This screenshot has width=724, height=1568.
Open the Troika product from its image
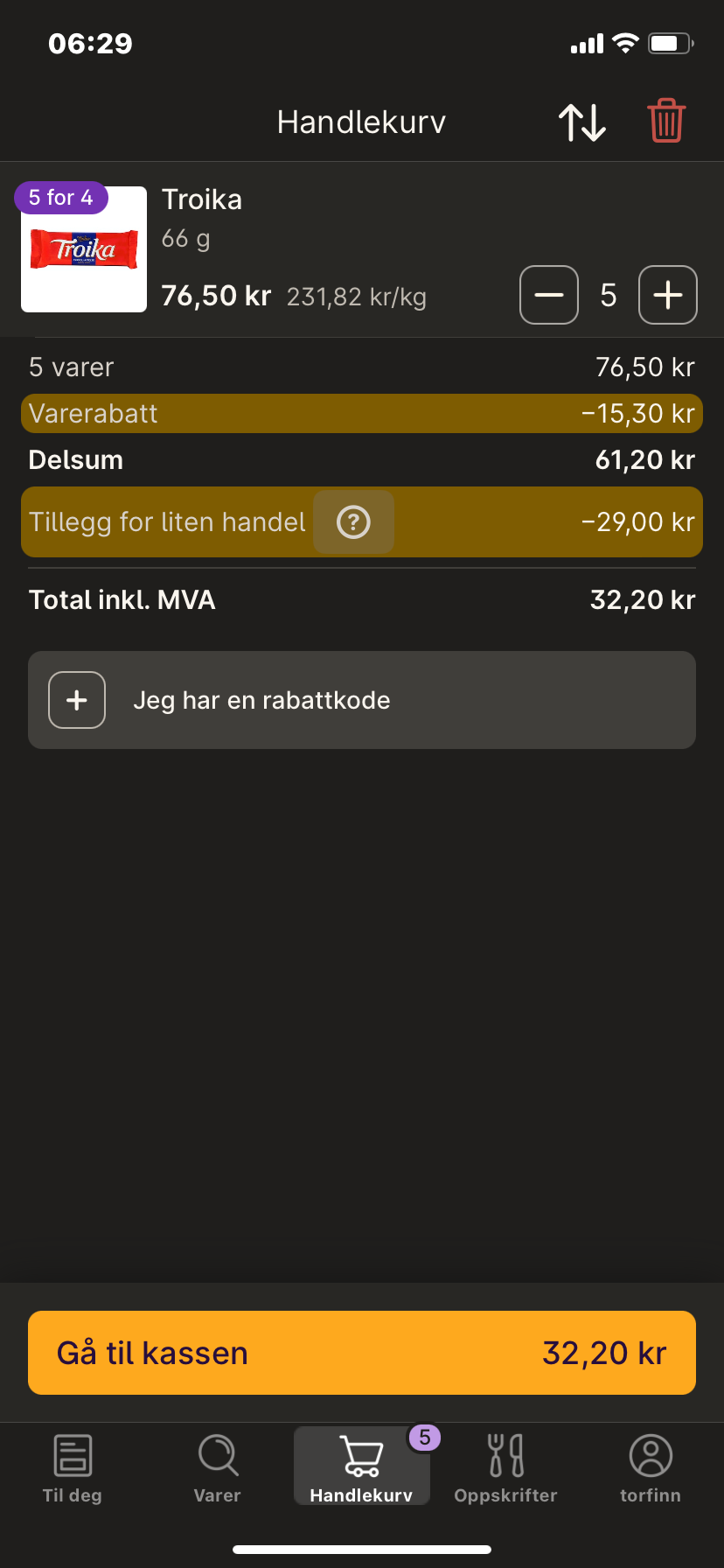[84, 249]
